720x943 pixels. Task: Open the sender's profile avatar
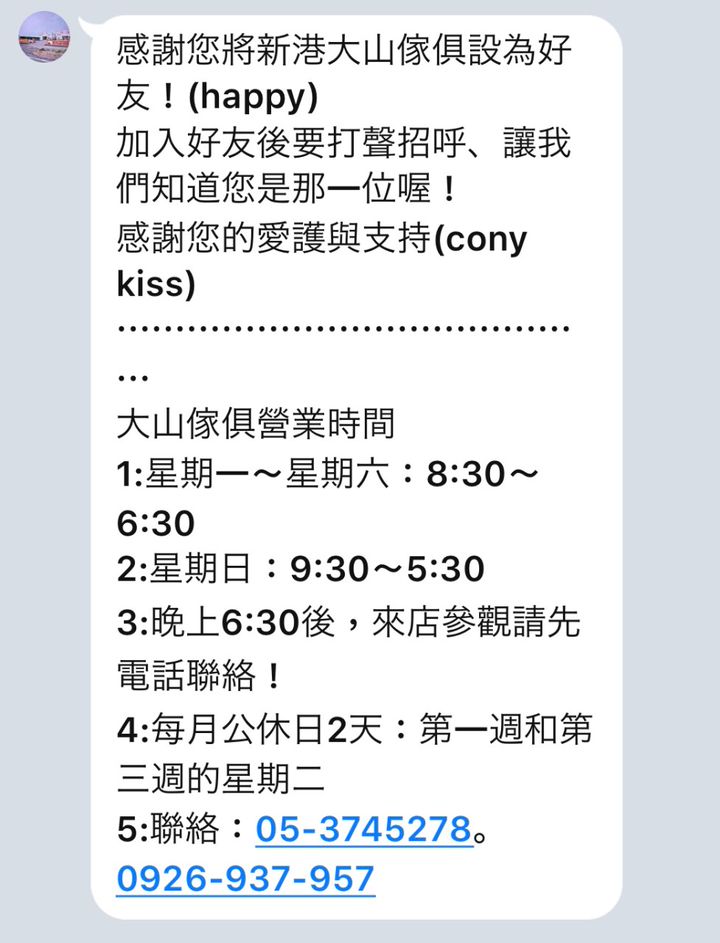click(44, 38)
